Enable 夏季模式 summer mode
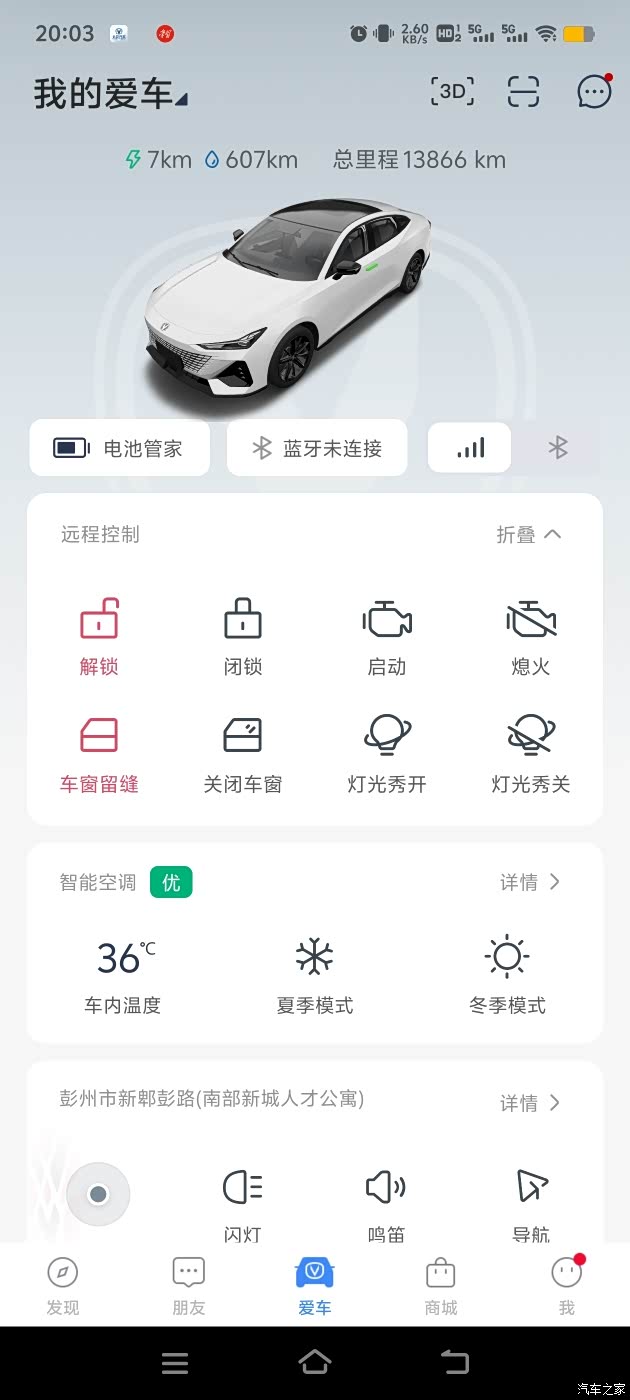Screen dimensions: 630x1400 pyautogui.click(x=315, y=975)
